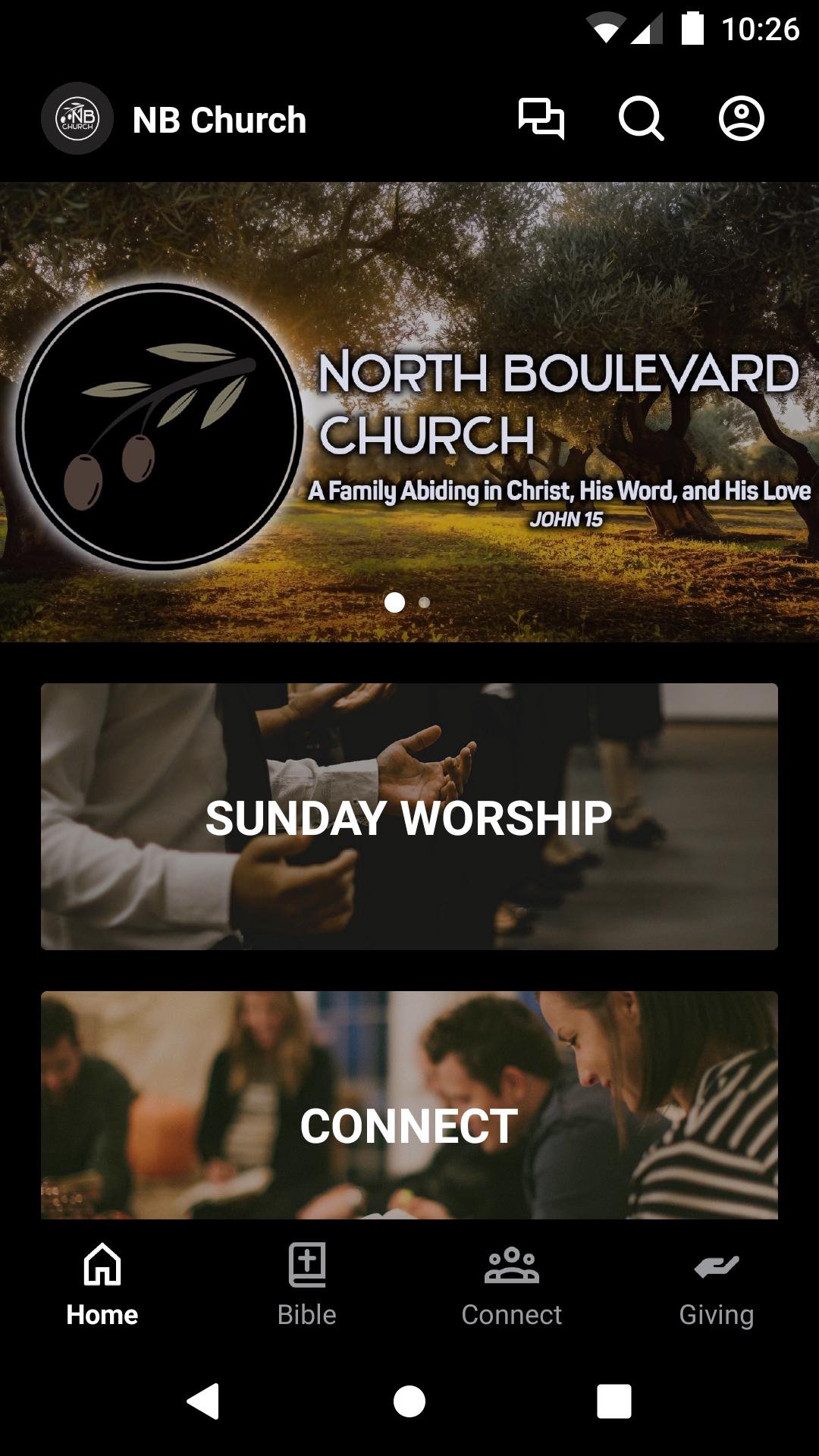Open the search icon
This screenshot has height=1456, width=819.
point(641,119)
